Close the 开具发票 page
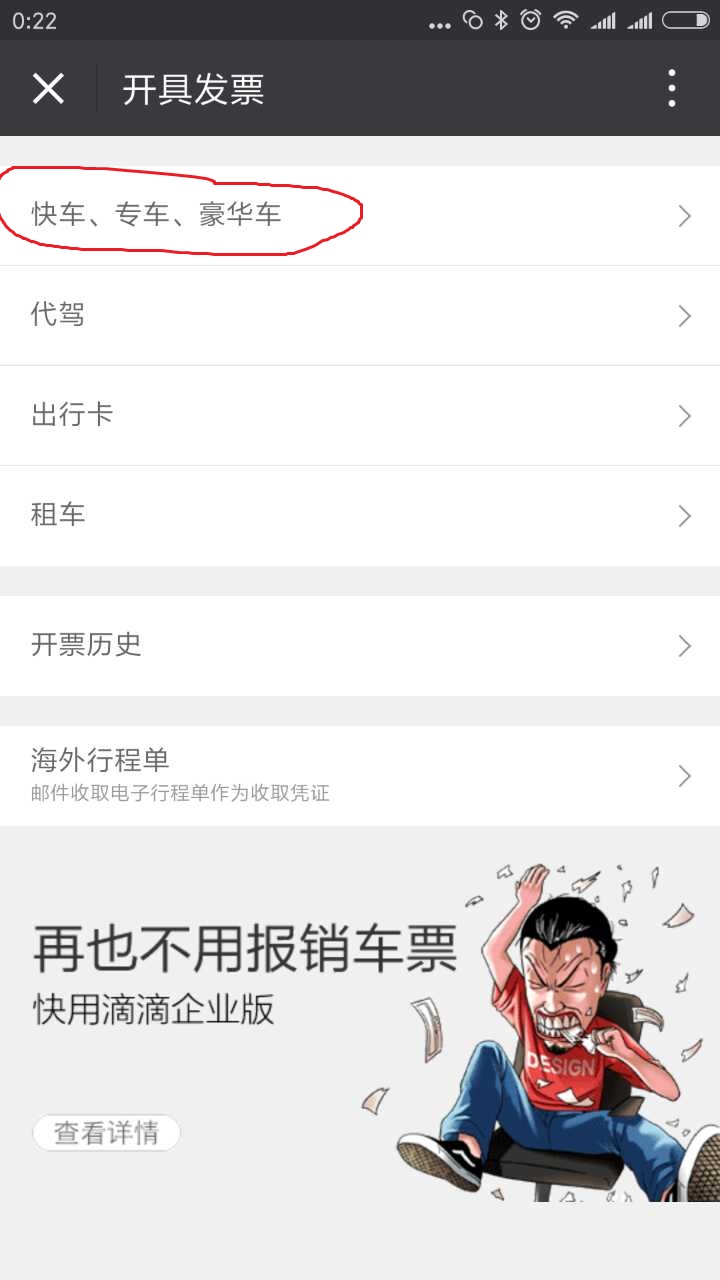 point(48,89)
